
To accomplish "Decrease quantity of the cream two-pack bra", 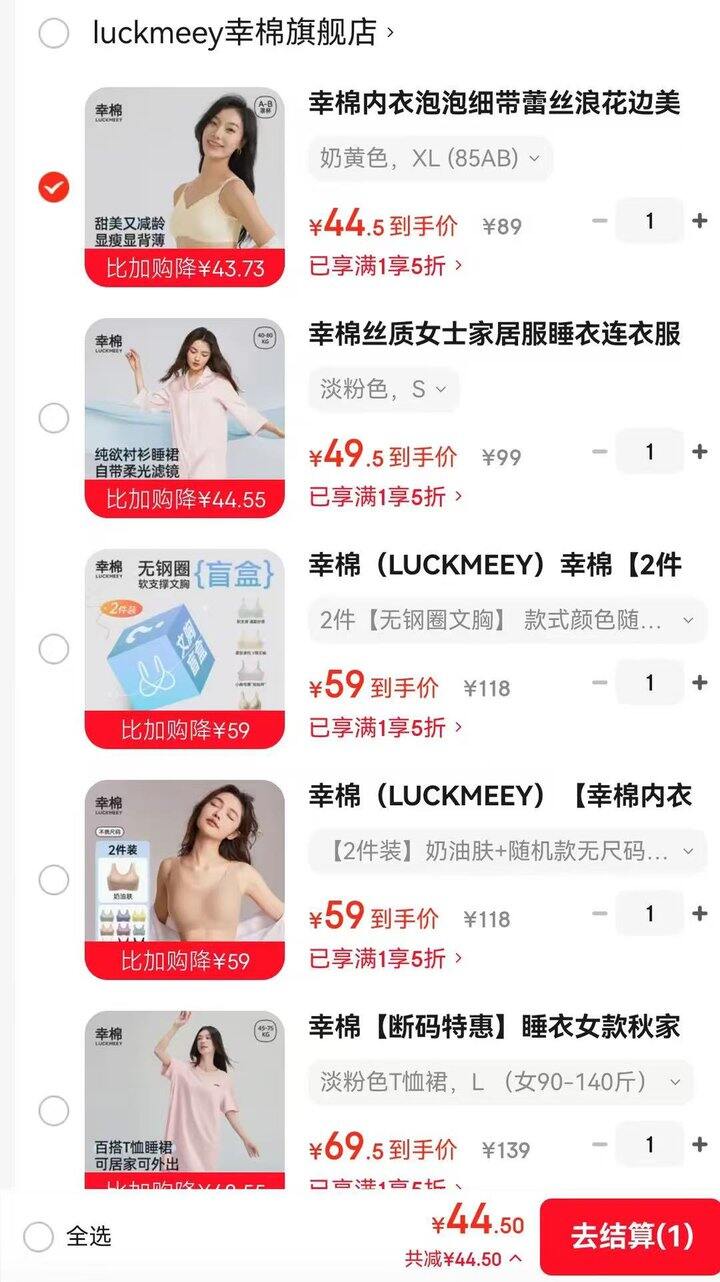I will pyautogui.click(x=601, y=913).
